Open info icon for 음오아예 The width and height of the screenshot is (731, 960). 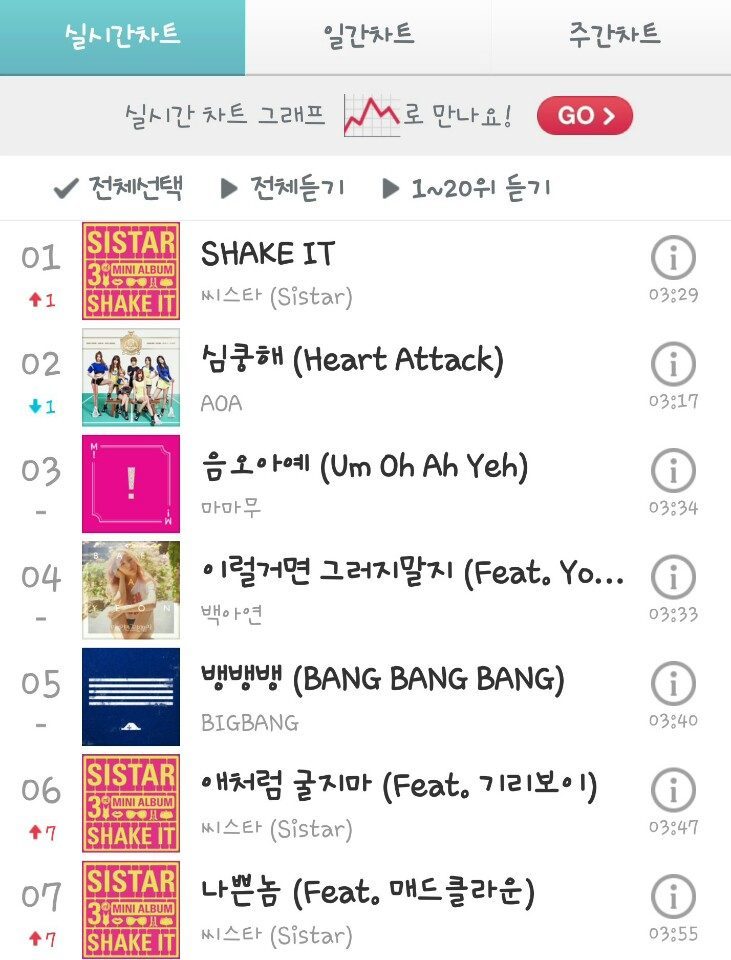[672, 471]
